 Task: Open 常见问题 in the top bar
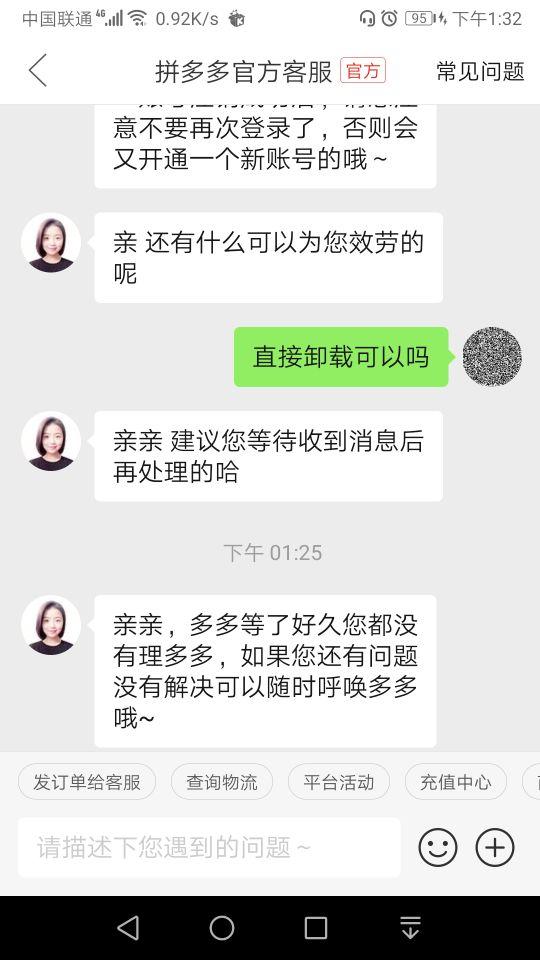tap(480, 71)
